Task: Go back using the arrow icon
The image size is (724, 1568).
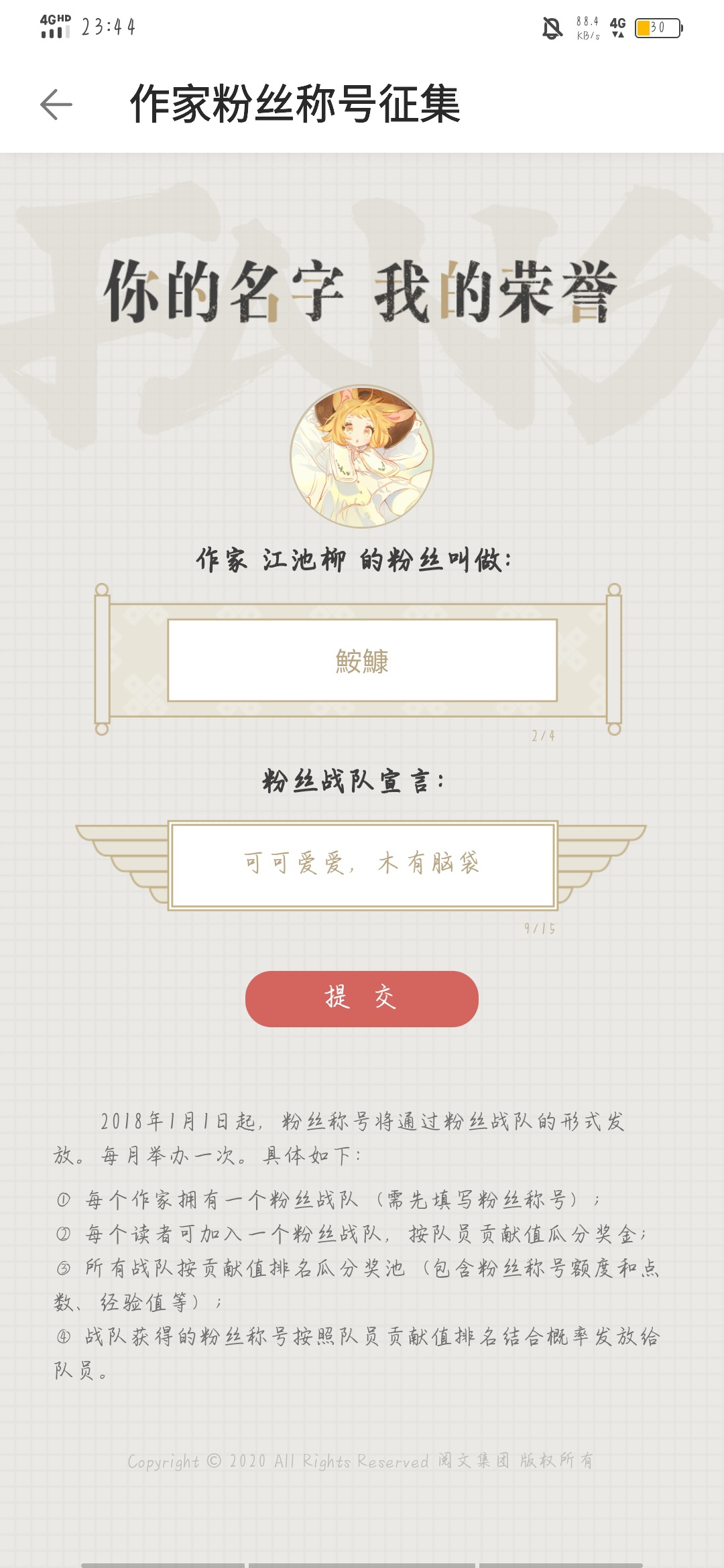Action: 56,105
